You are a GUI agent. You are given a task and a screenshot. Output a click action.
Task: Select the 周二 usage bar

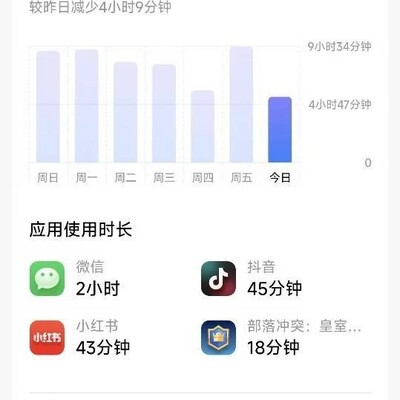[125, 112]
